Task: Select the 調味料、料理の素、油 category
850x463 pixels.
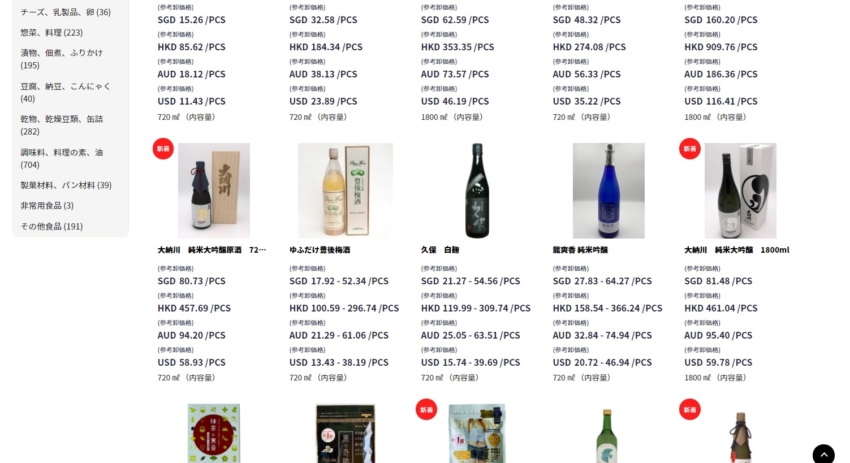Action: click(x=61, y=152)
